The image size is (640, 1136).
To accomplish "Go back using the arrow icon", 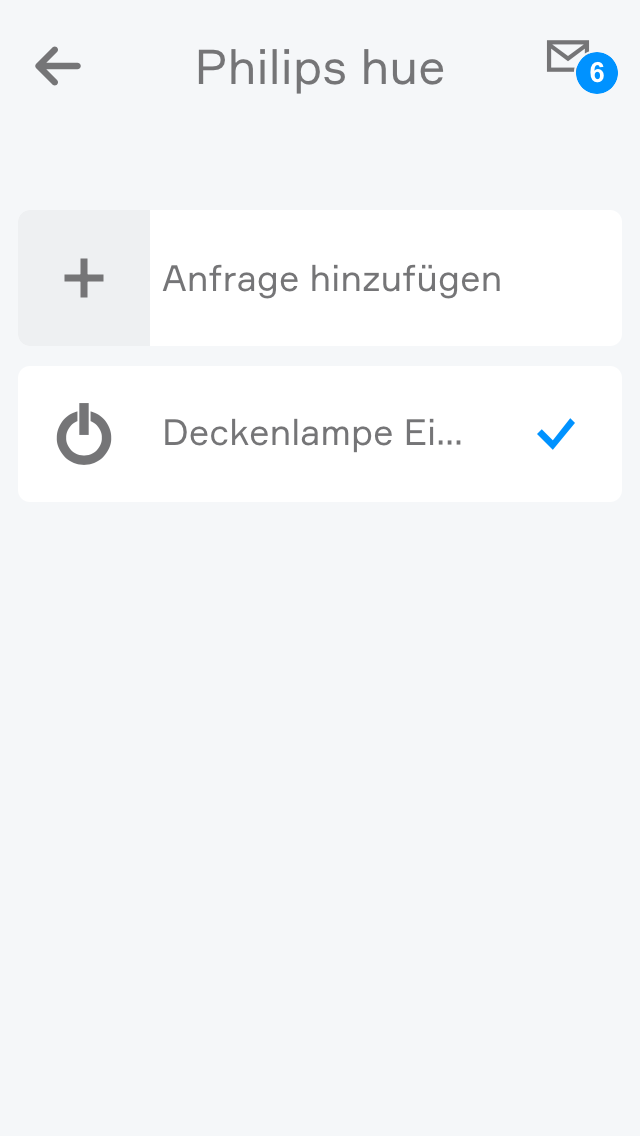I will click(58, 67).
